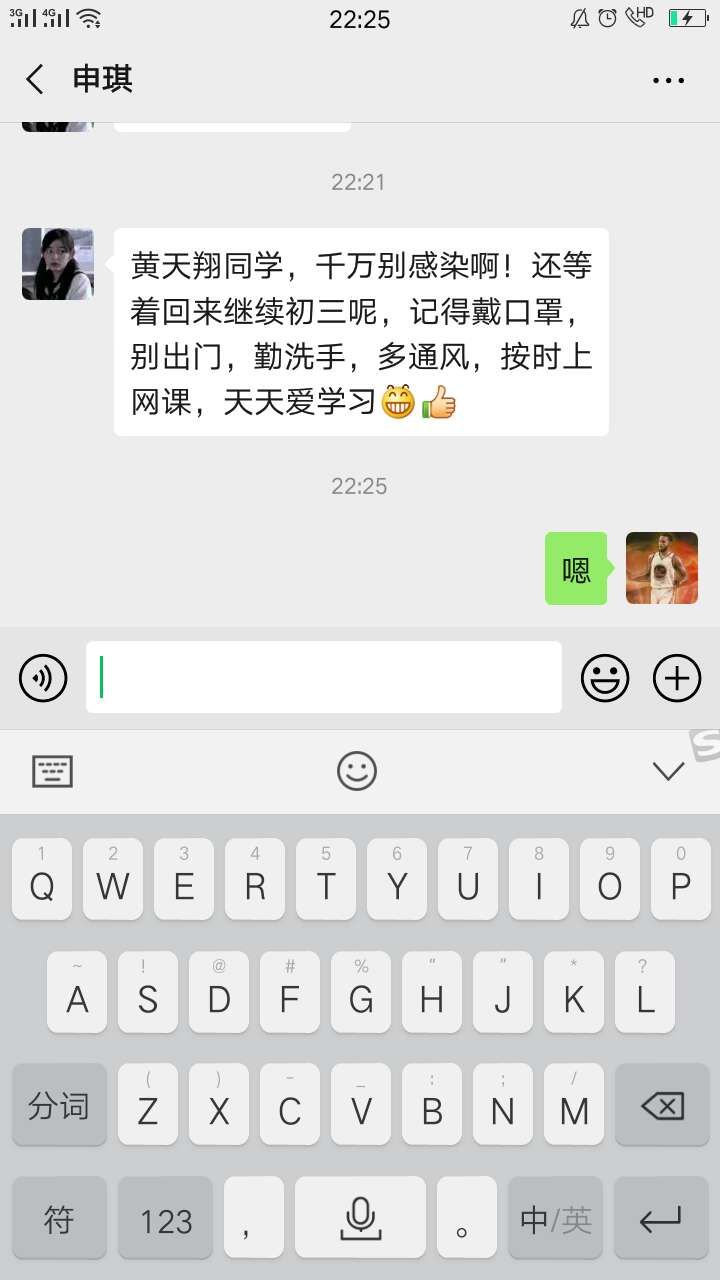Open the 符 symbols key

pyautogui.click(x=59, y=1219)
